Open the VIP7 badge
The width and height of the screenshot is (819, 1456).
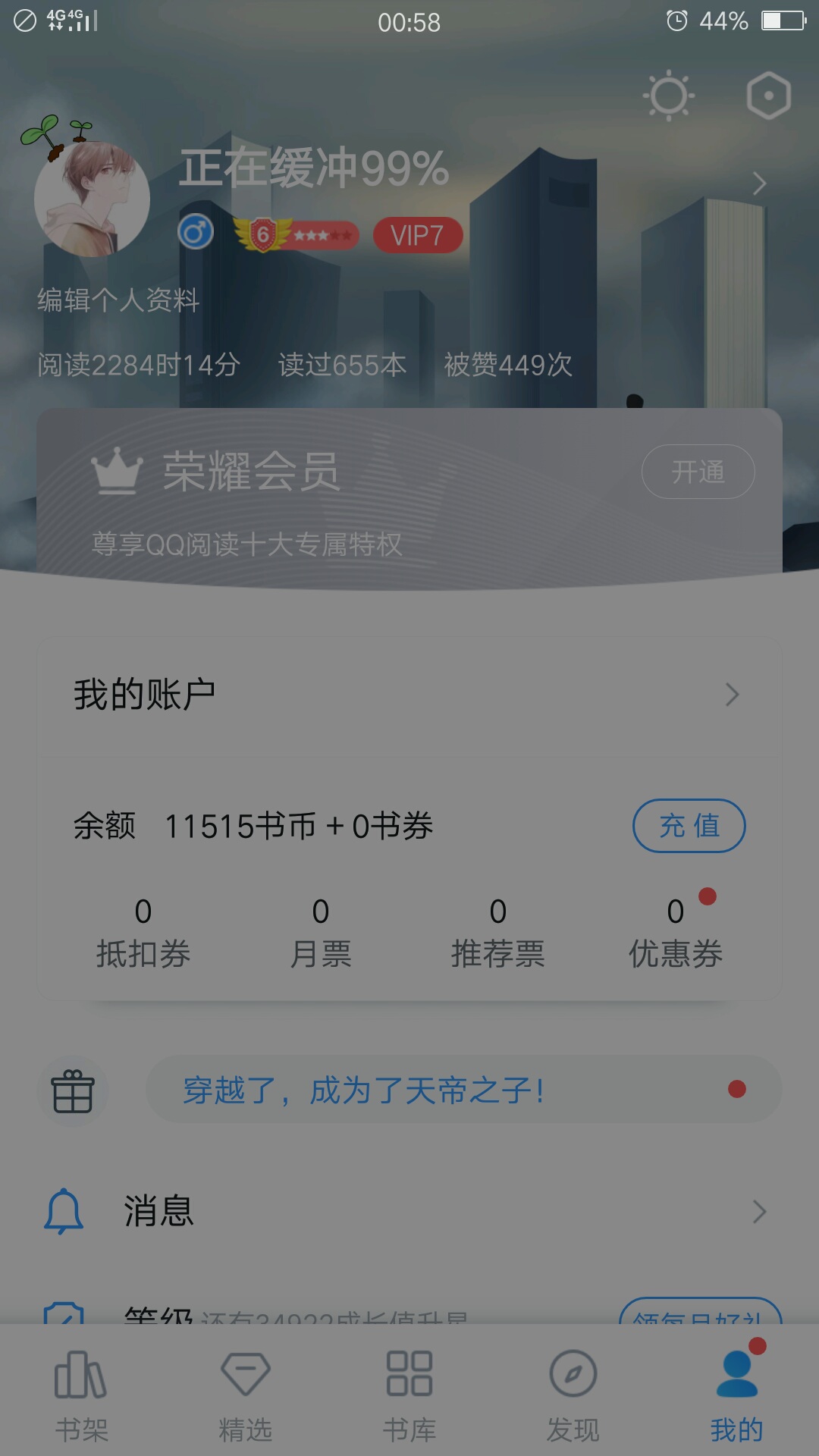tap(417, 235)
